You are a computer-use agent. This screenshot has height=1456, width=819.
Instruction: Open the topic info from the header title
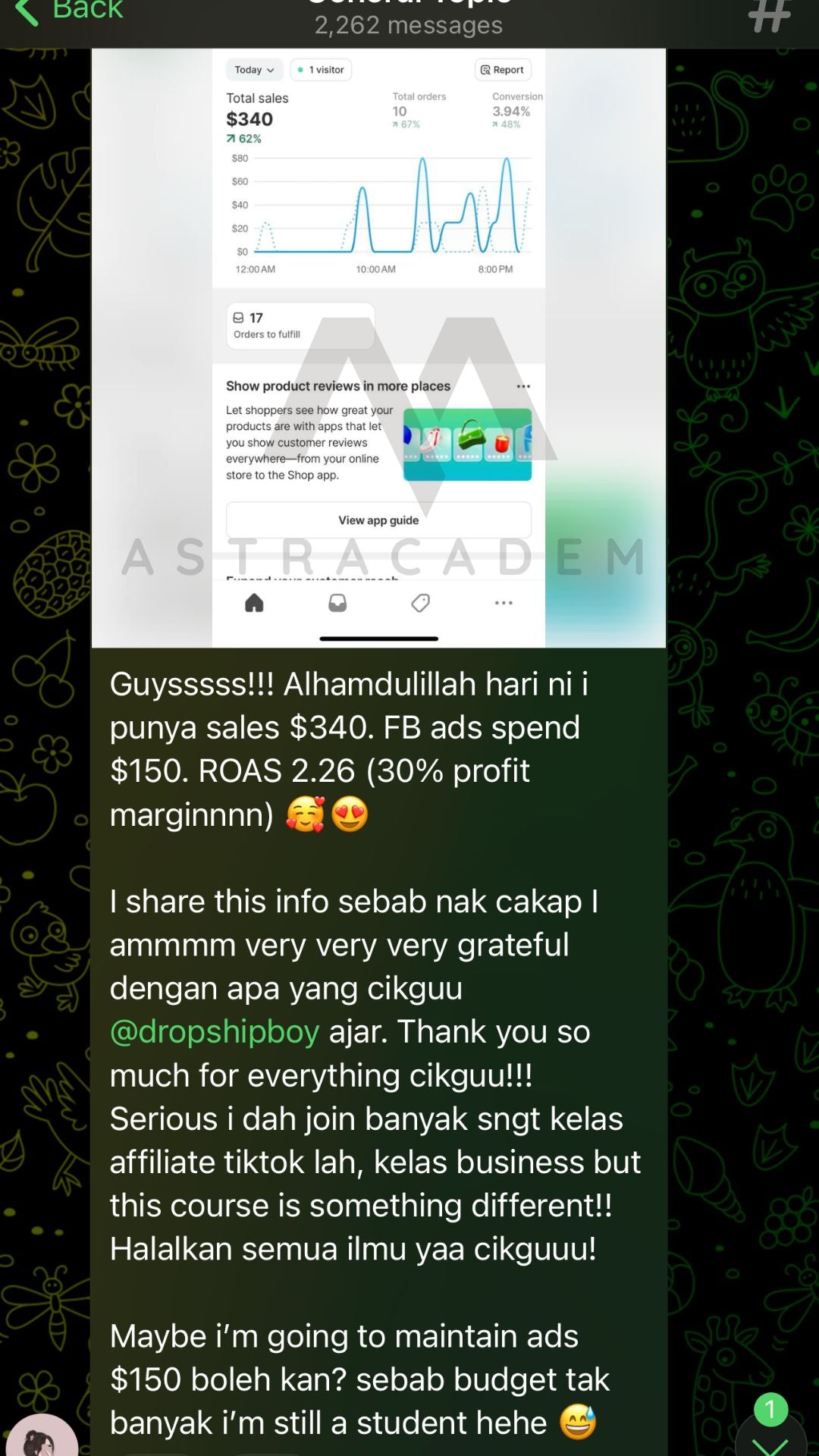(409, 18)
